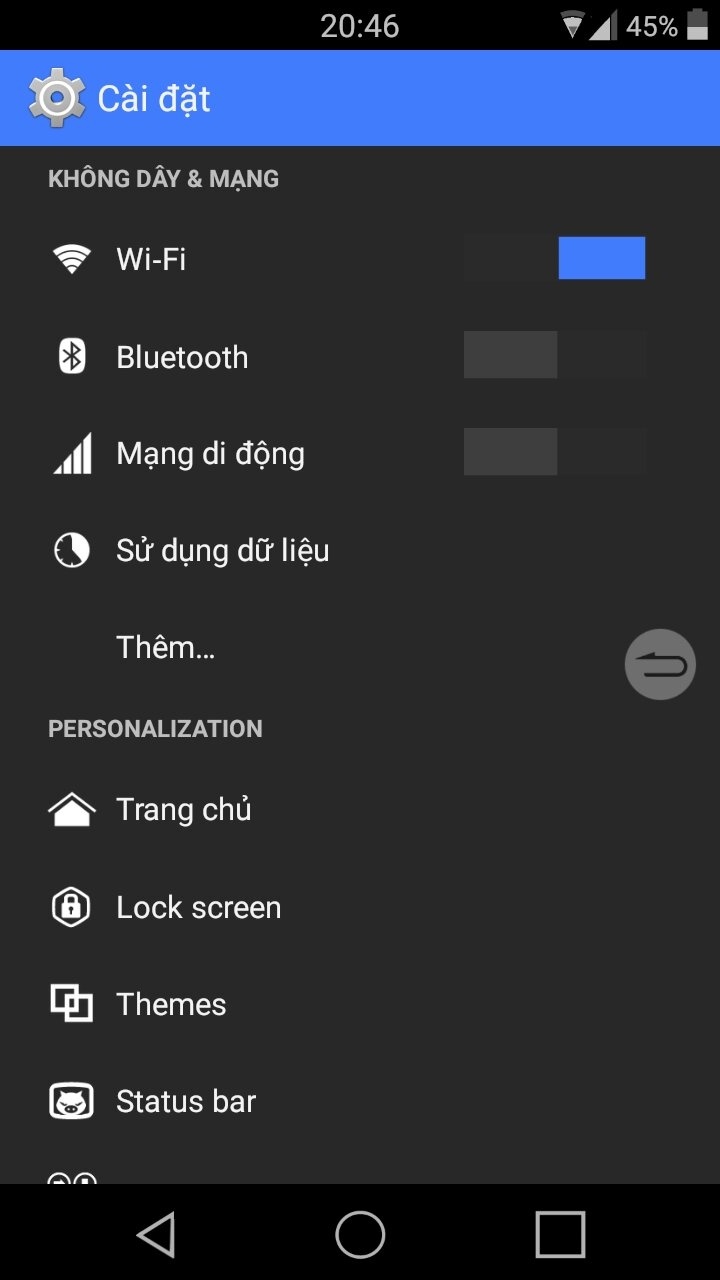This screenshot has width=720, height=1280.
Task: Open recent apps from the navigation bar
Action: tap(560, 1233)
